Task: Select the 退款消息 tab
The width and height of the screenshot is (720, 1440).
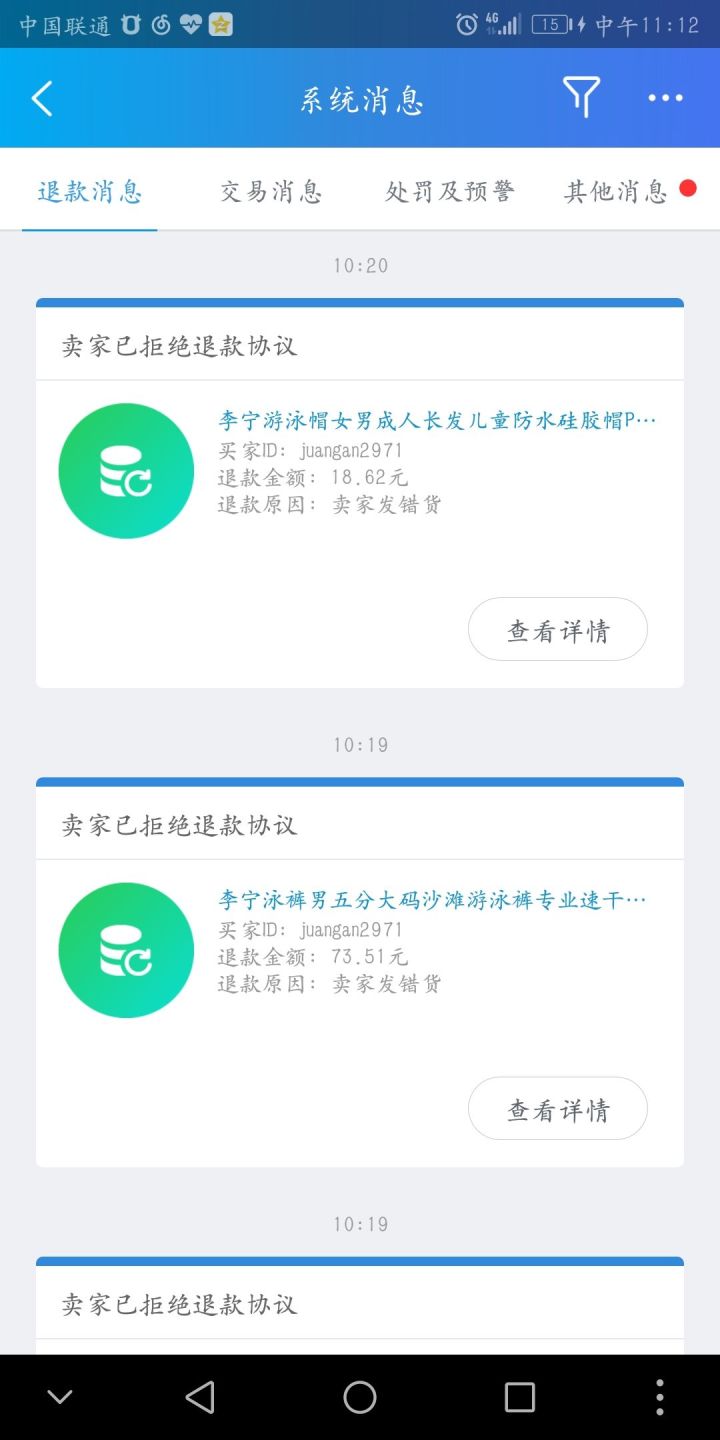Action: pyautogui.click(x=90, y=191)
